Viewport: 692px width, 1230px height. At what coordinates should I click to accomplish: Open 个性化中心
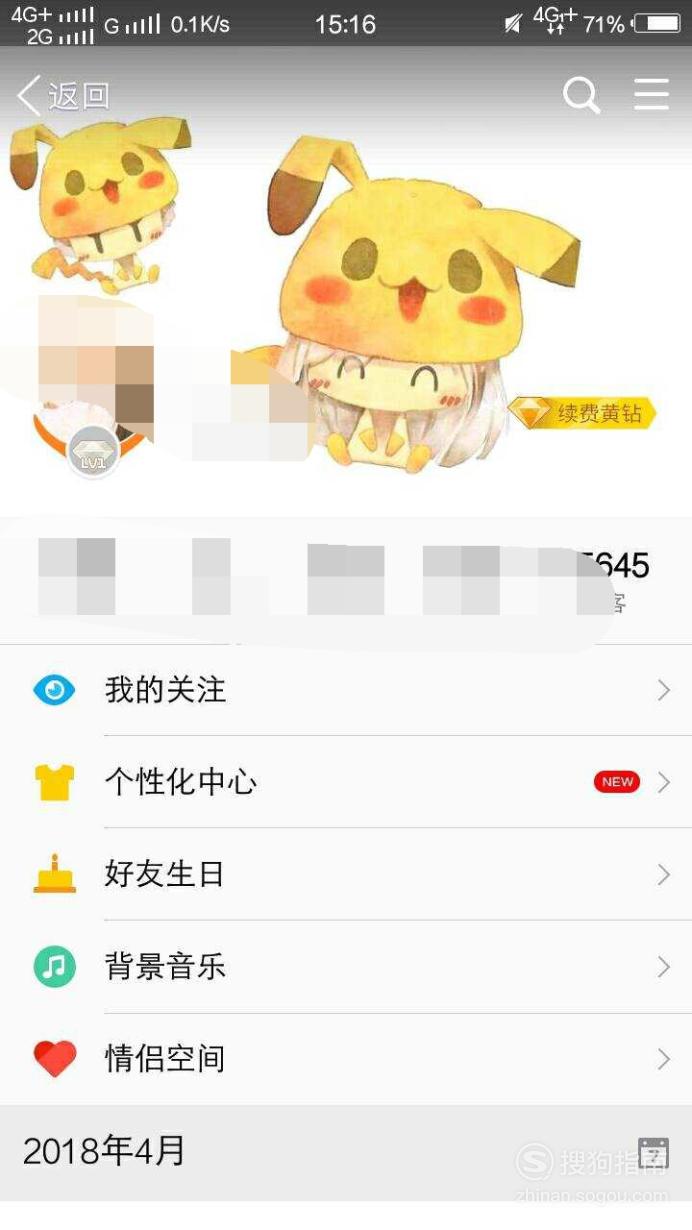tap(346, 782)
